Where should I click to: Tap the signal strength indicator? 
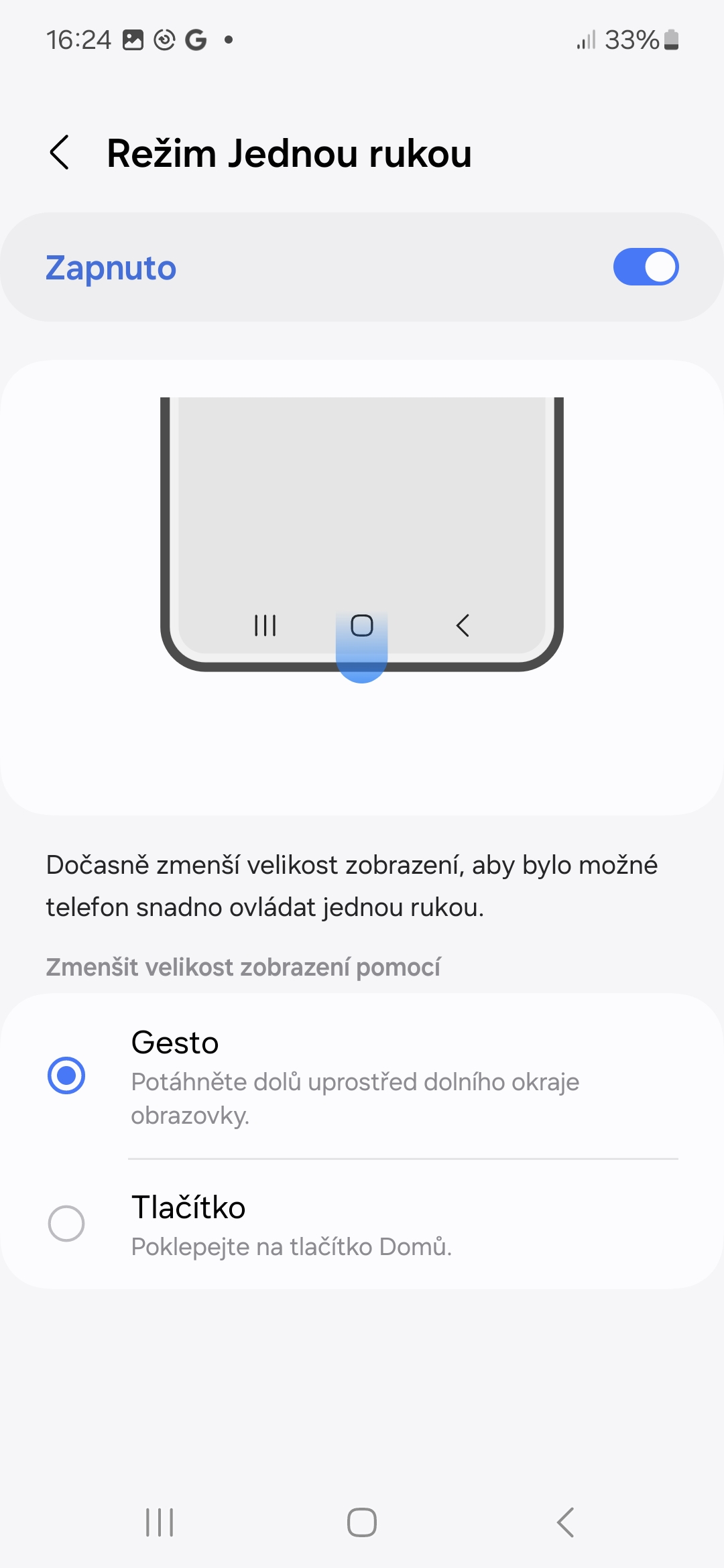[x=587, y=40]
